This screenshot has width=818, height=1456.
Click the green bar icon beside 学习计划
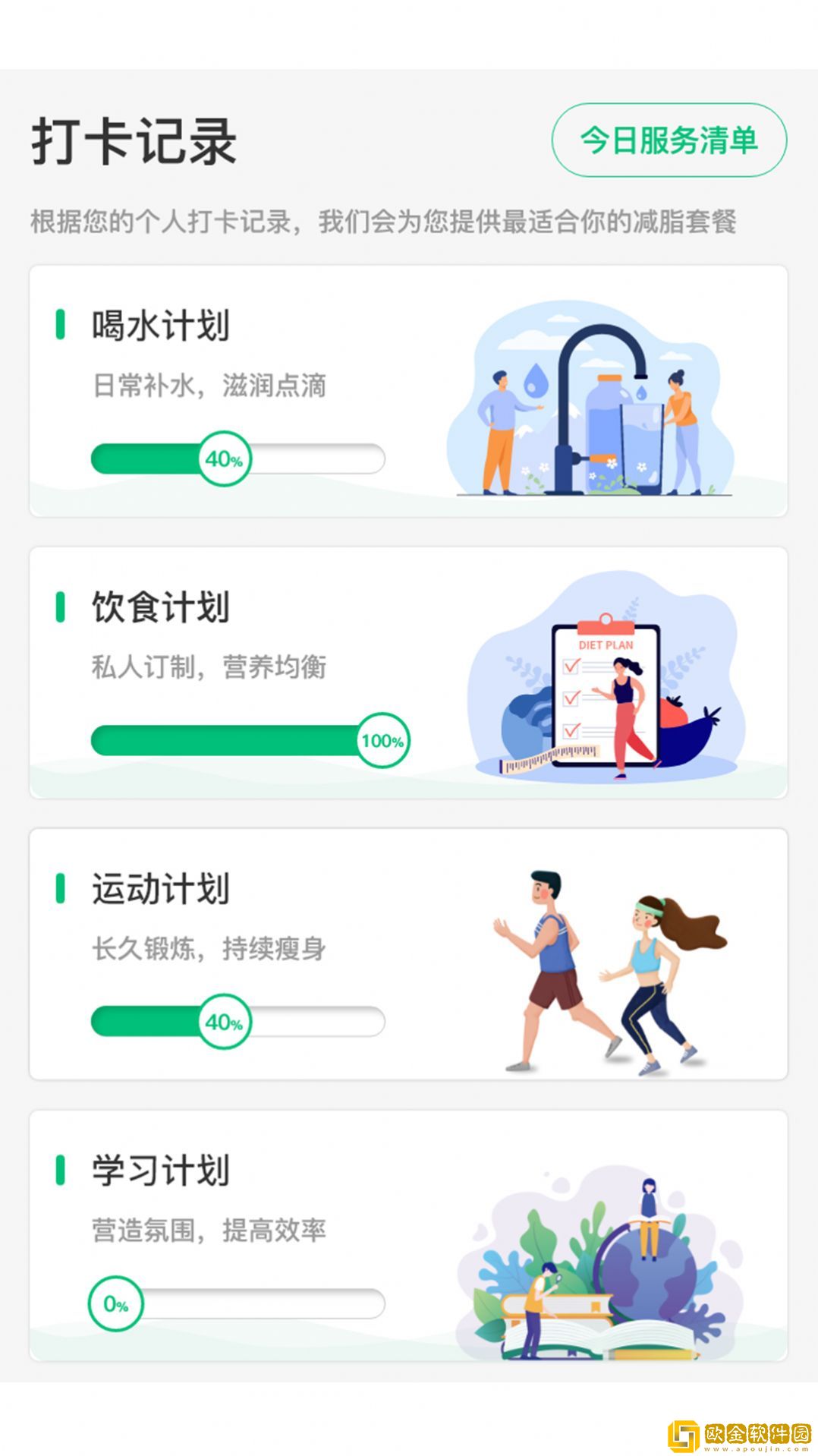[61, 1169]
